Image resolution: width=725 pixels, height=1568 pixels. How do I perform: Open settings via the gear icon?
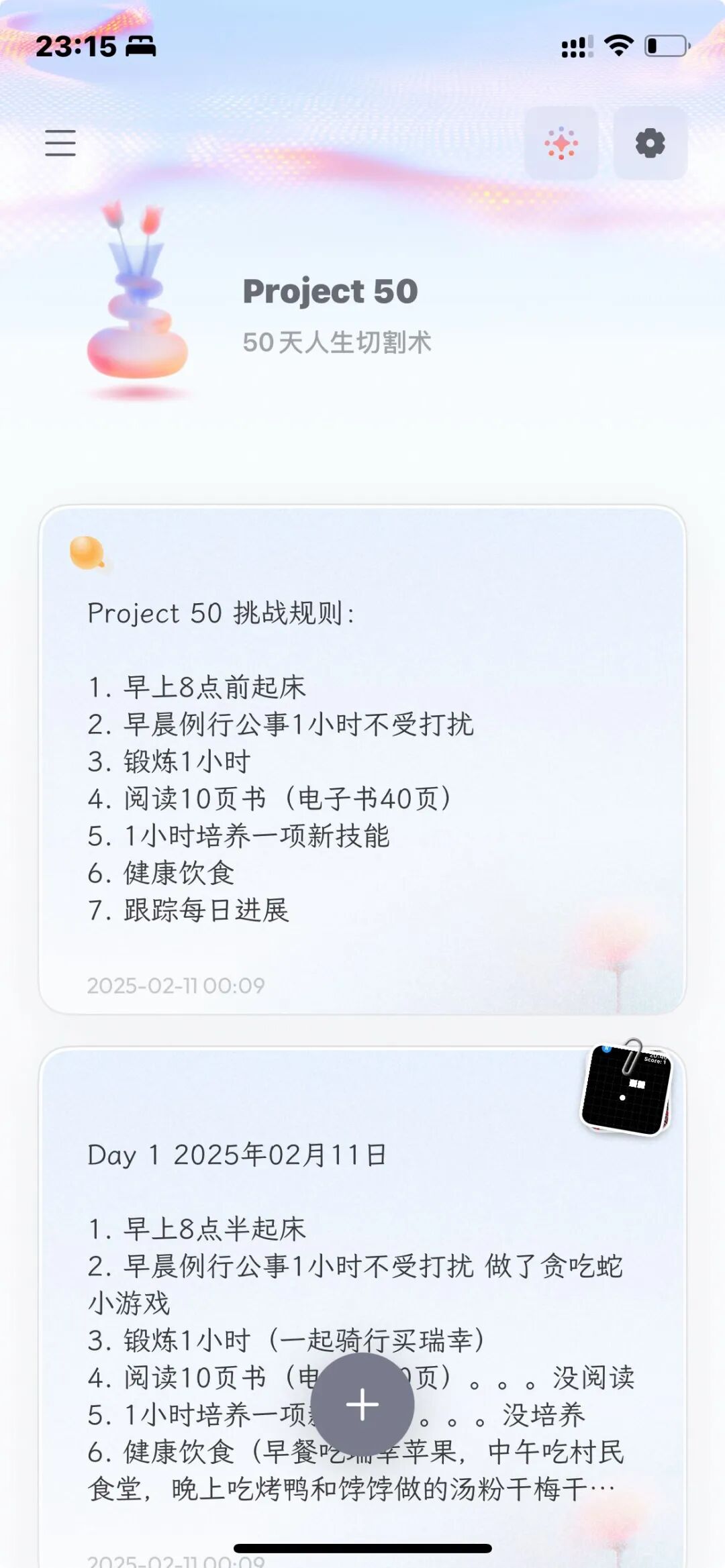click(650, 143)
